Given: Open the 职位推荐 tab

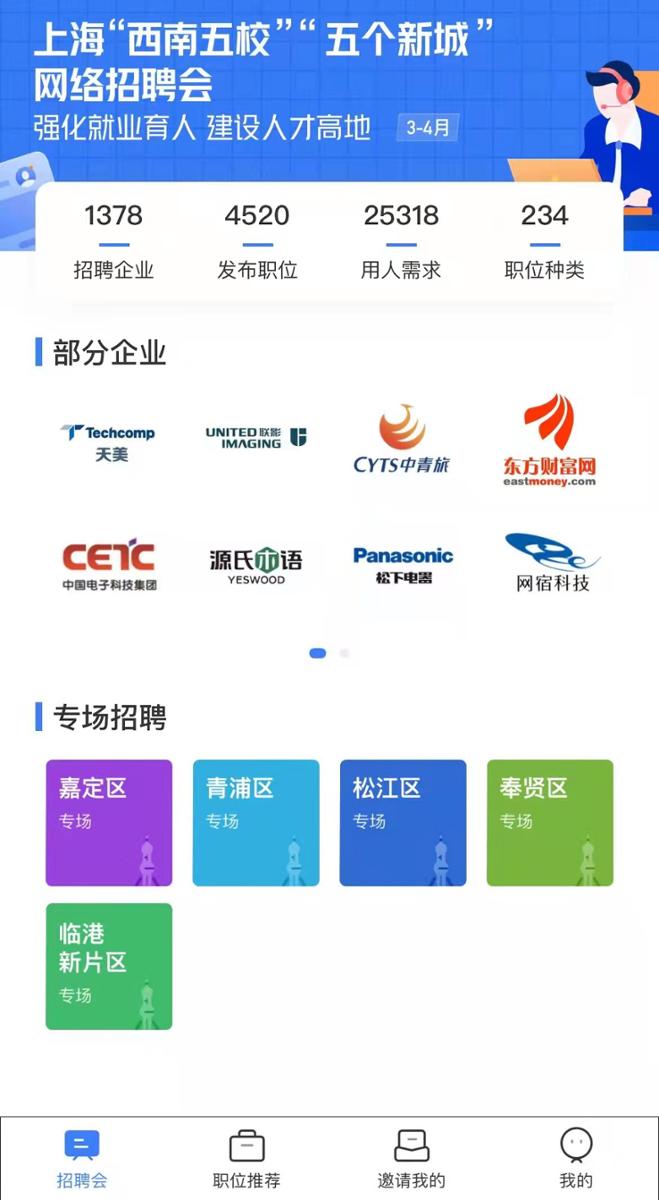Looking at the screenshot, I should coord(246,1158).
